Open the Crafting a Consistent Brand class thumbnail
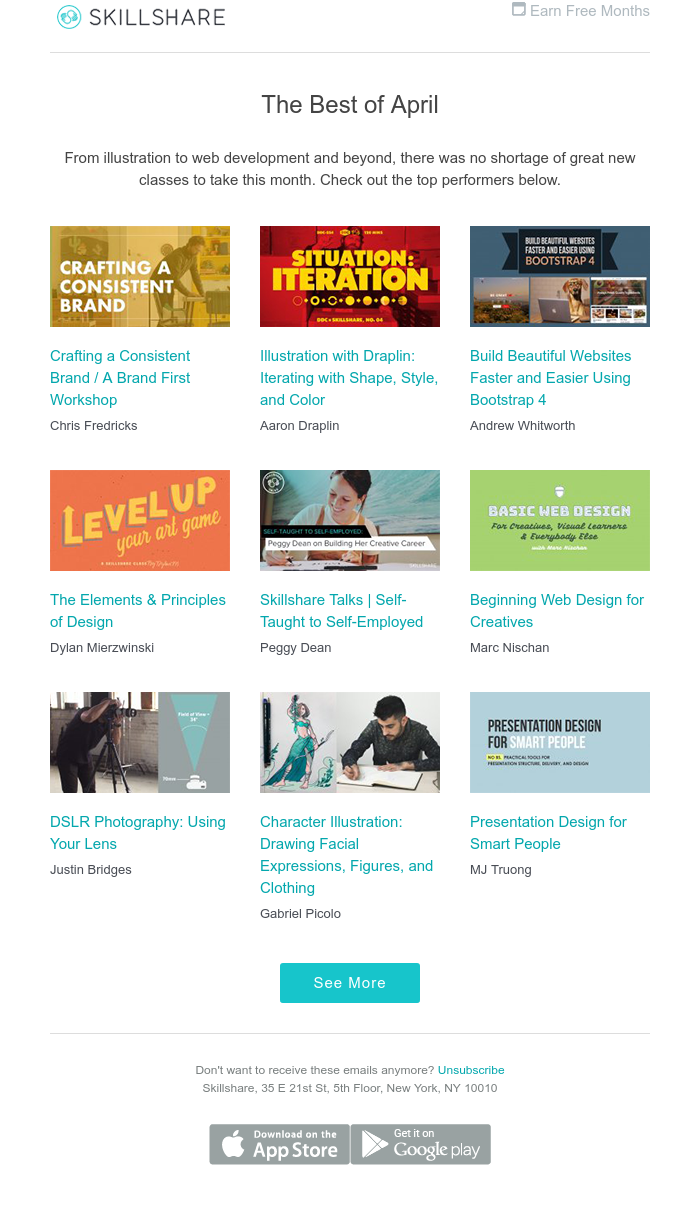The width and height of the screenshot is (700, 1217). (140, 276)
